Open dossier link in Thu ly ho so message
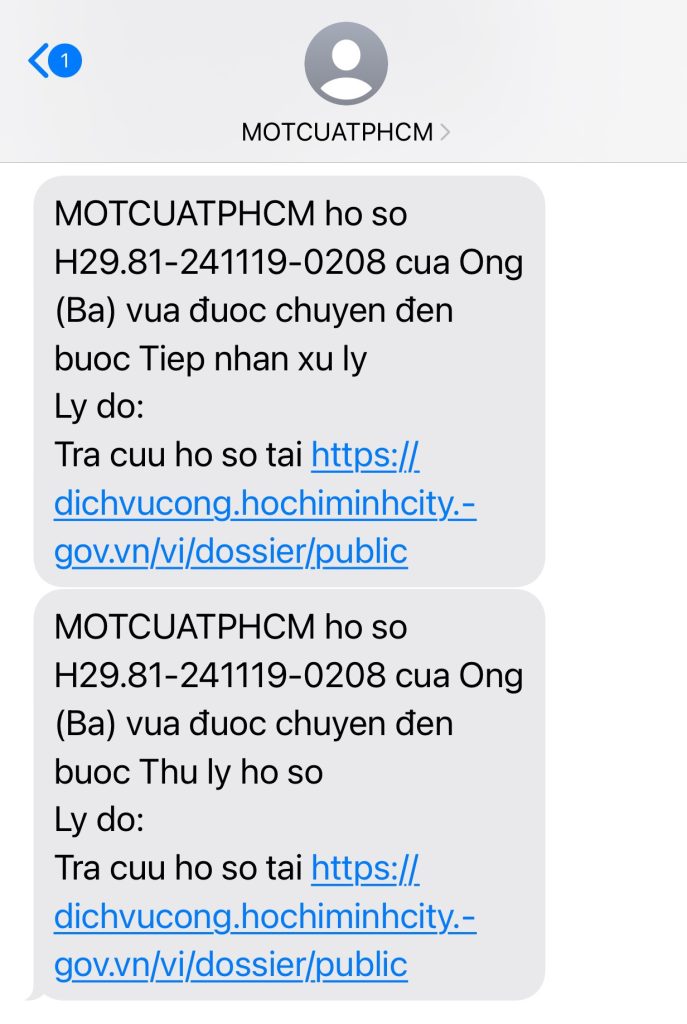 tap(264, 917)
